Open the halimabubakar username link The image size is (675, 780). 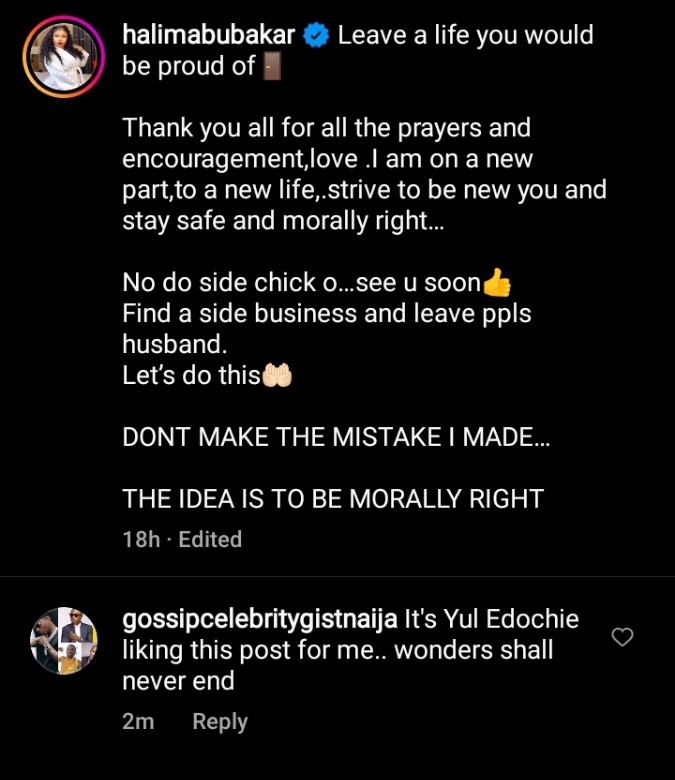coord(208,36)
